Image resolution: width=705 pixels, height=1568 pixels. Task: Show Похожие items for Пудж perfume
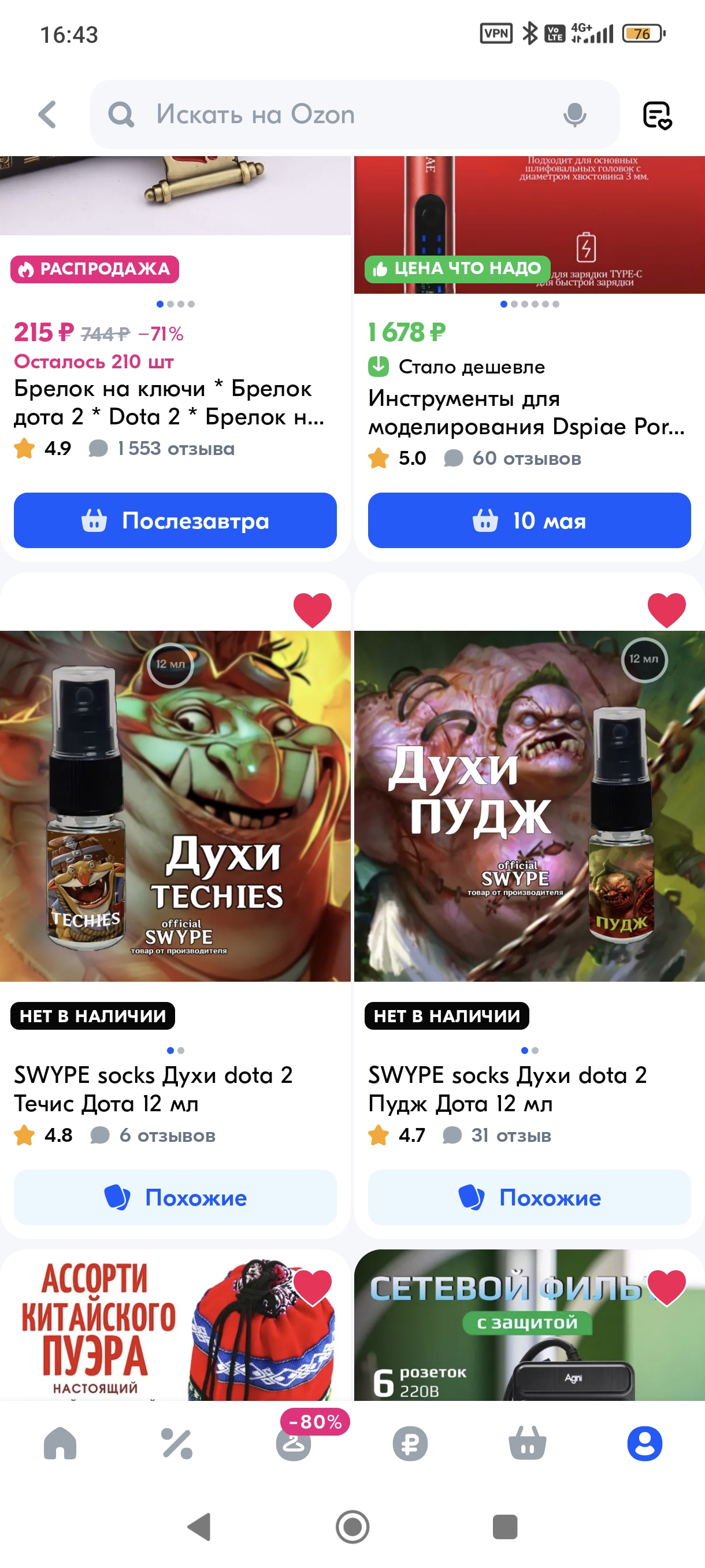tap(529, 1197)
